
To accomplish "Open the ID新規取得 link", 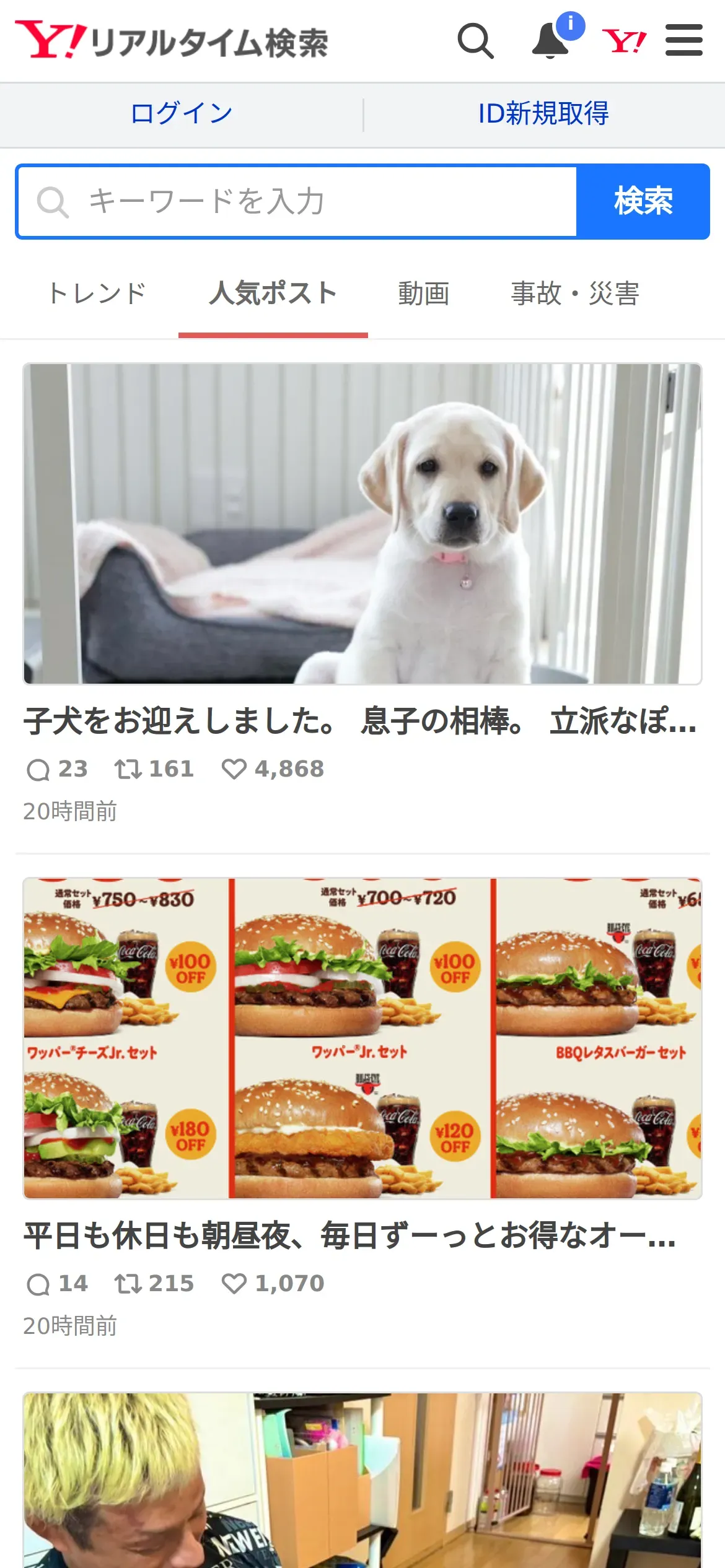I will pyautogui.click(x=543, y=114).
